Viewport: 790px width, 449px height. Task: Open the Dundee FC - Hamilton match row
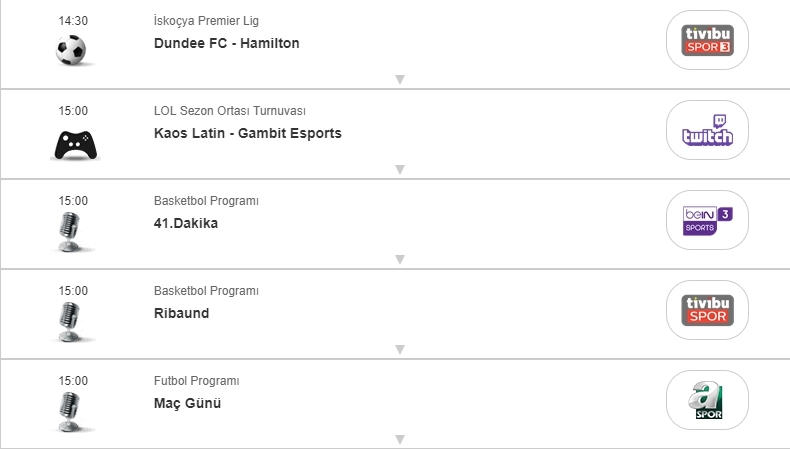(x=227, y=43)
